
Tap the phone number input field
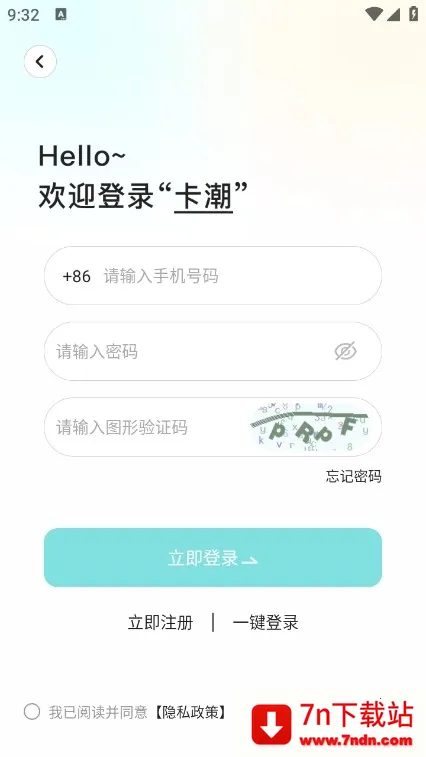point(213,276)
